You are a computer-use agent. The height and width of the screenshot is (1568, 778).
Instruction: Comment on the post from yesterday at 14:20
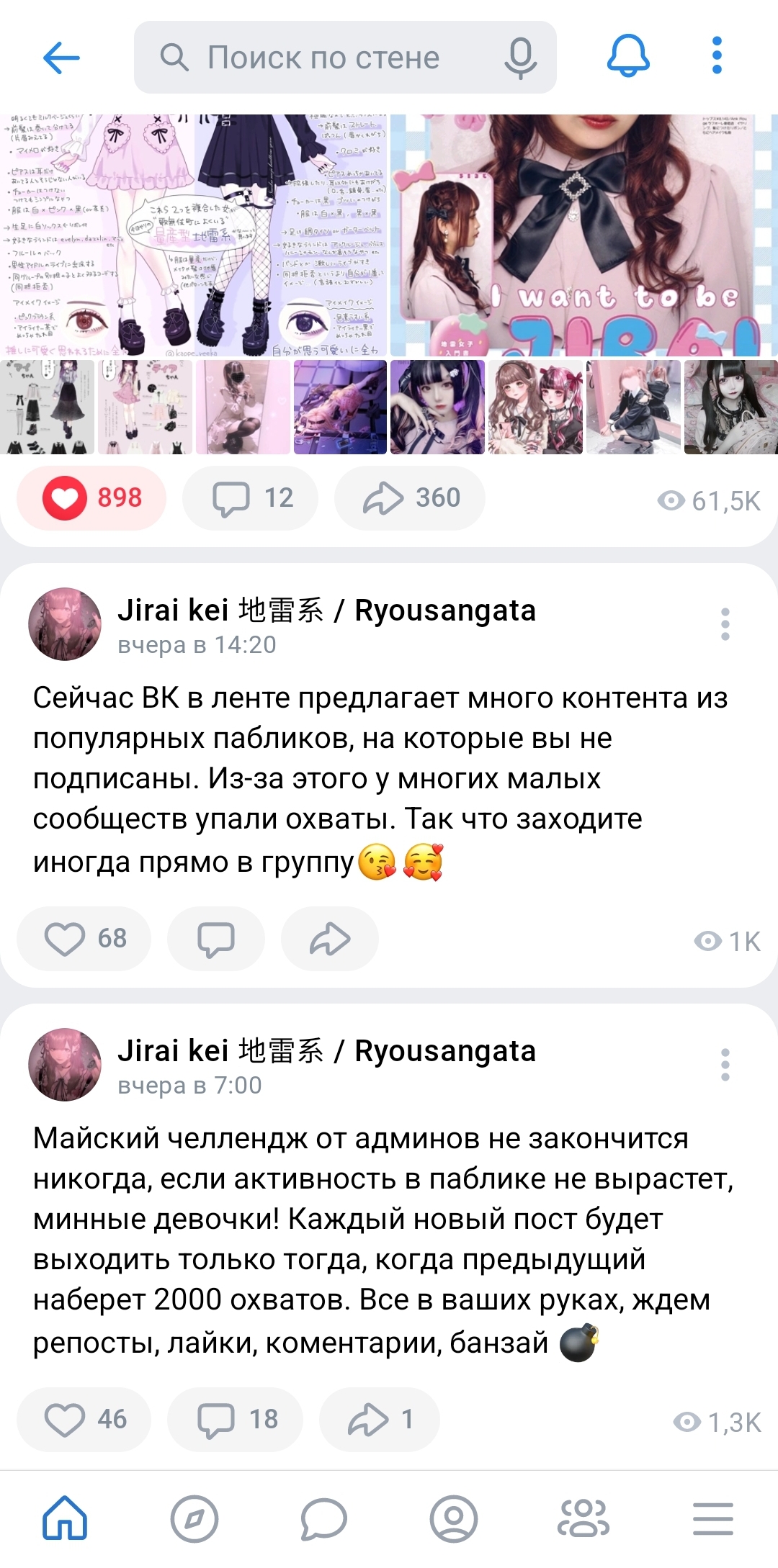pyautogui.click(x=215, y=939)
